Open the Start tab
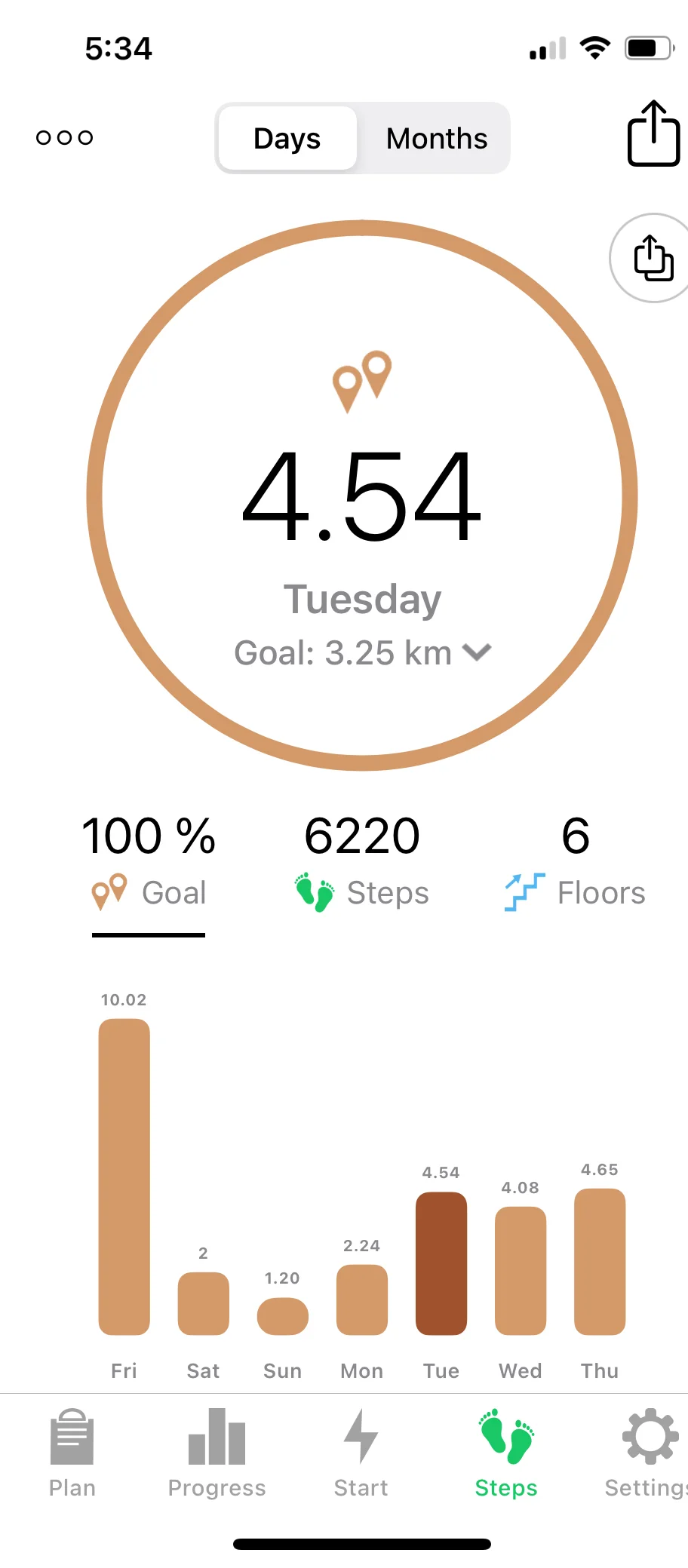This screenshot has width=688, height=1568. point(361,1453)
